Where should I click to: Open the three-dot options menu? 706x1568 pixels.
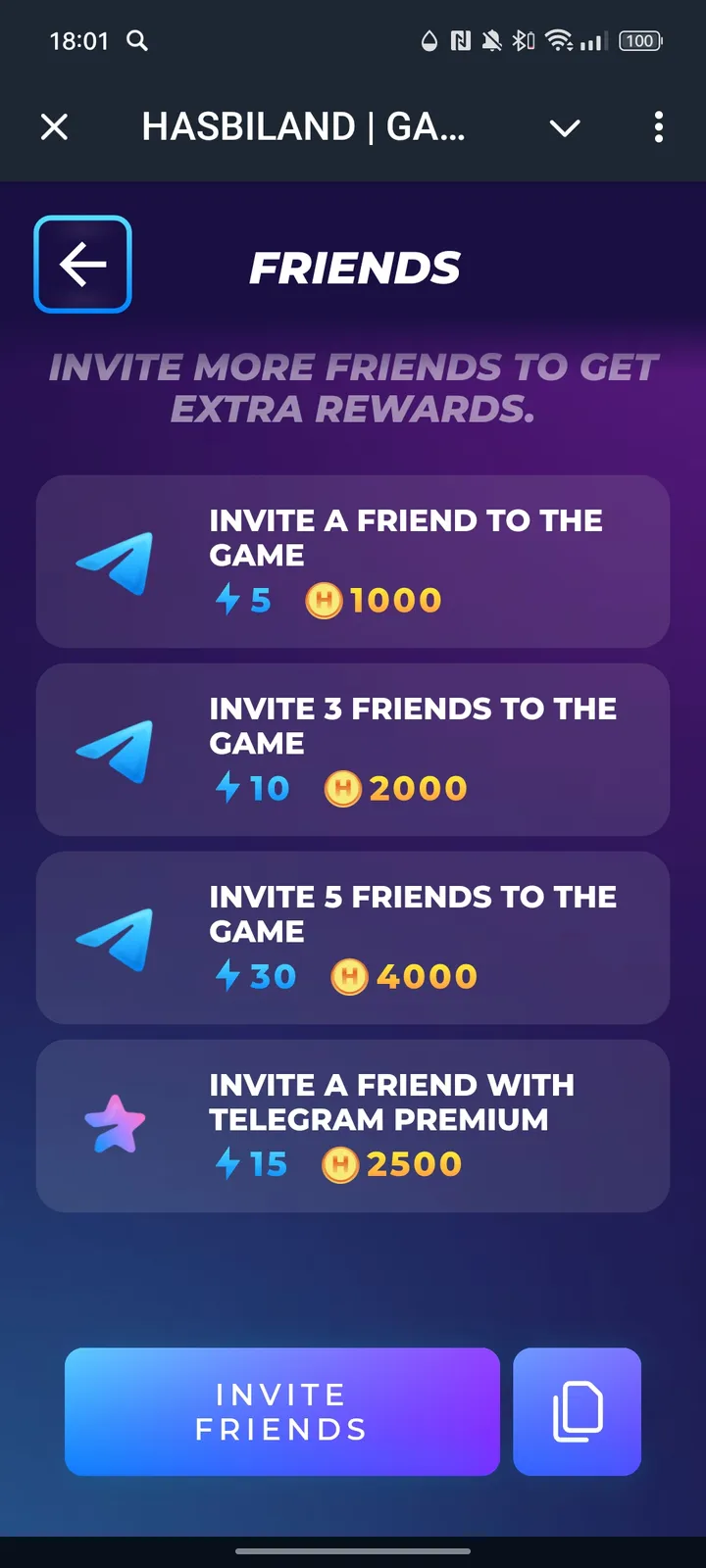click(658, 127)
